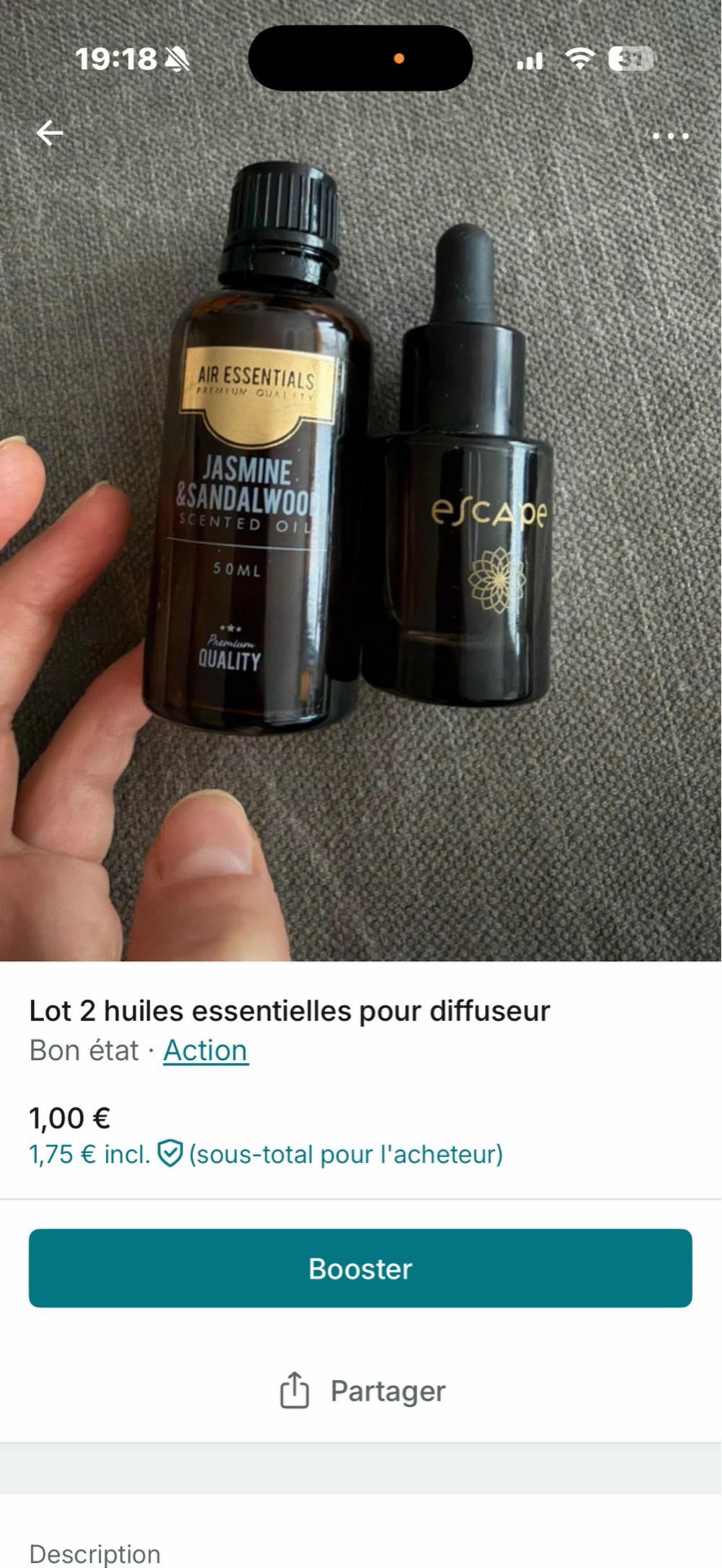Tap the muted notifications bell icon

[178, 59]
